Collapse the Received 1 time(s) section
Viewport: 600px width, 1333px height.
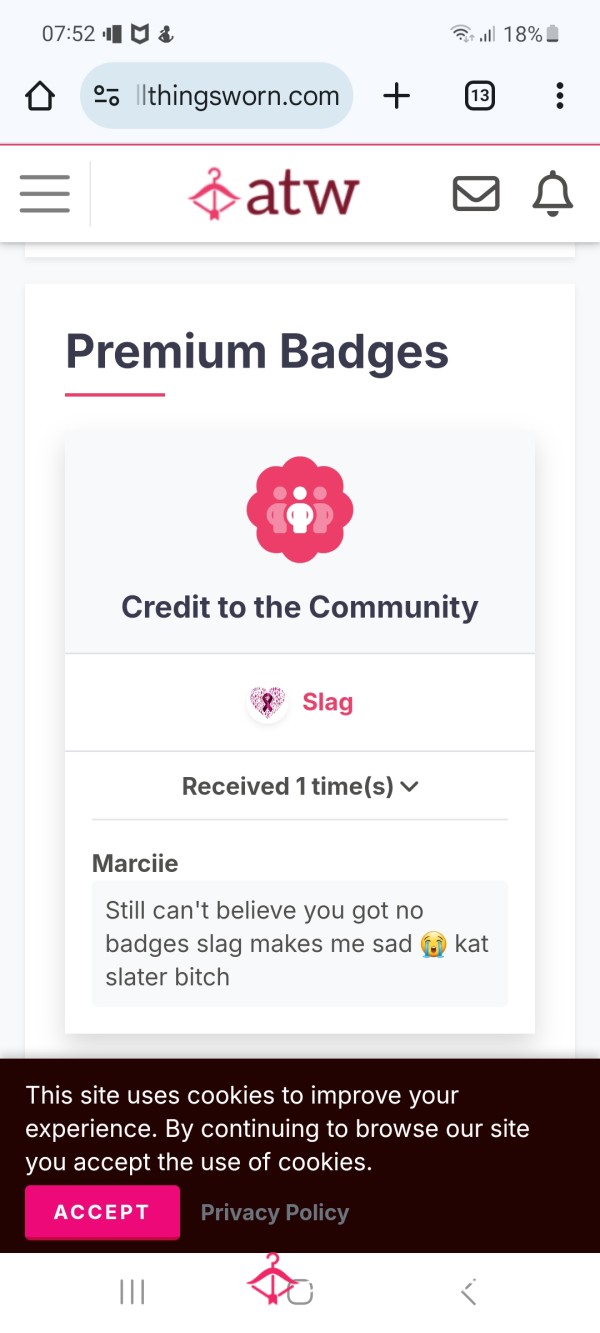tap(300, 786)
